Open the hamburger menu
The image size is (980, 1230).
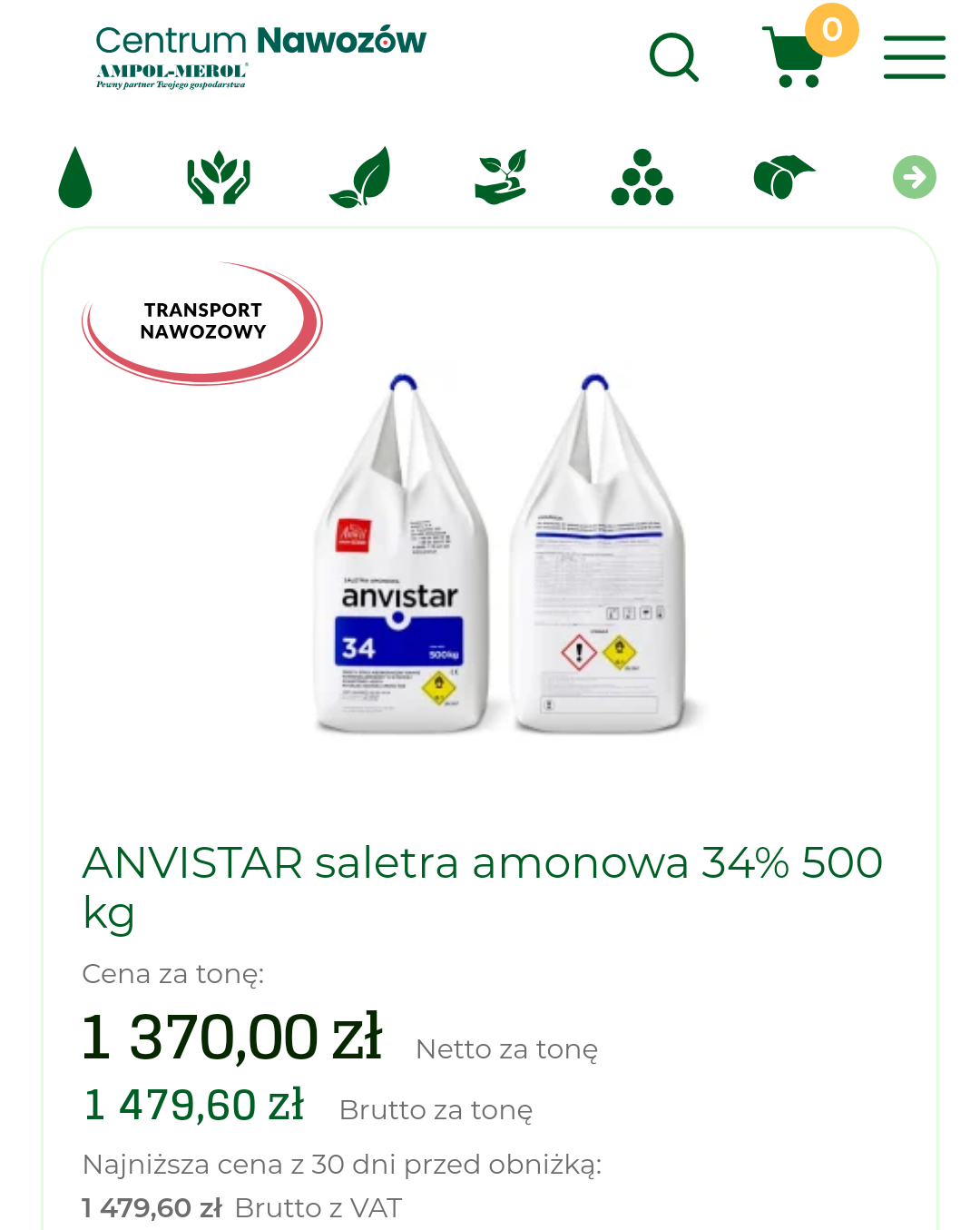914,57
